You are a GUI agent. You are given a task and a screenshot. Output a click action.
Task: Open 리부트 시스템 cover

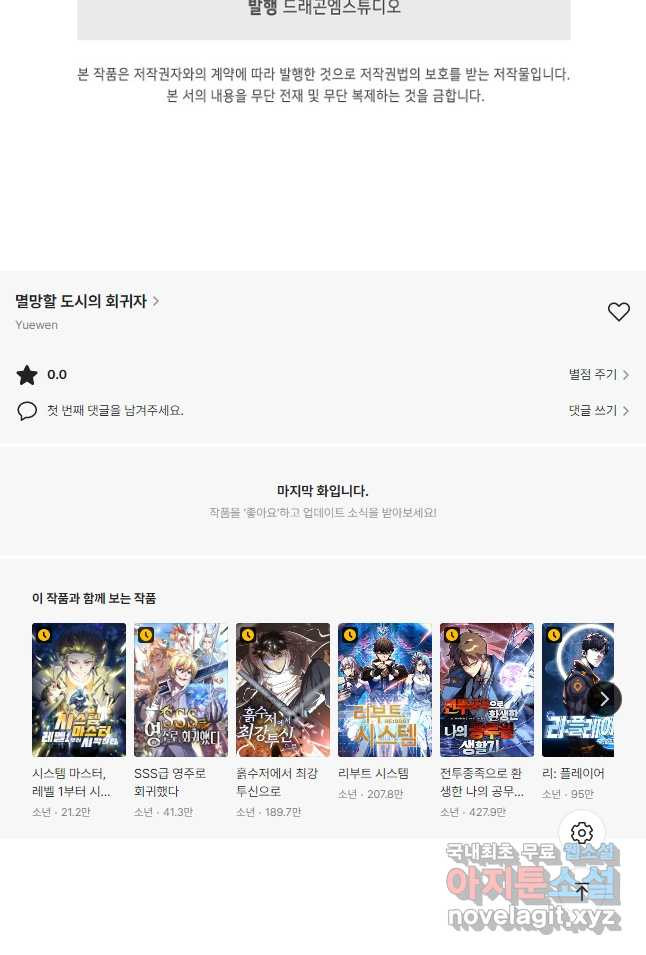click(385, 690)
